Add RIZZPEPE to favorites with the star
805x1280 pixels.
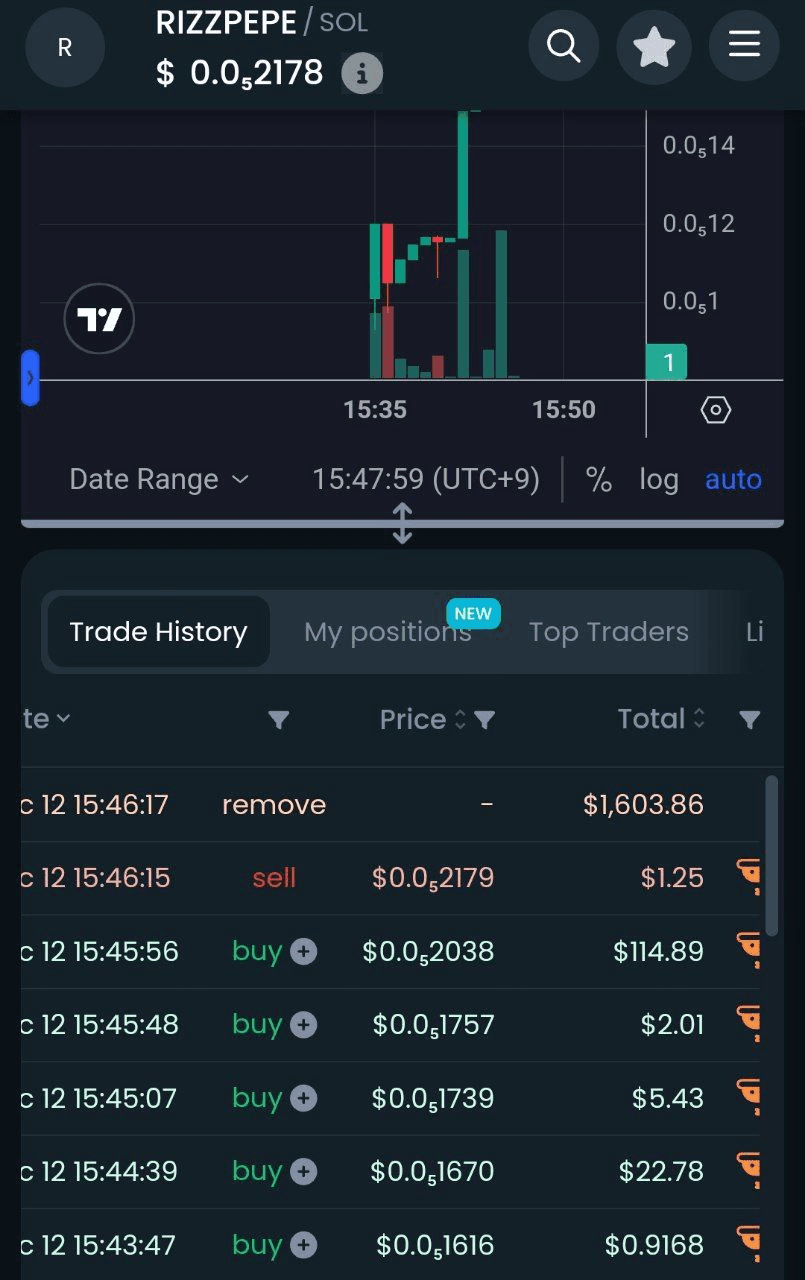[x=654, y=46]
